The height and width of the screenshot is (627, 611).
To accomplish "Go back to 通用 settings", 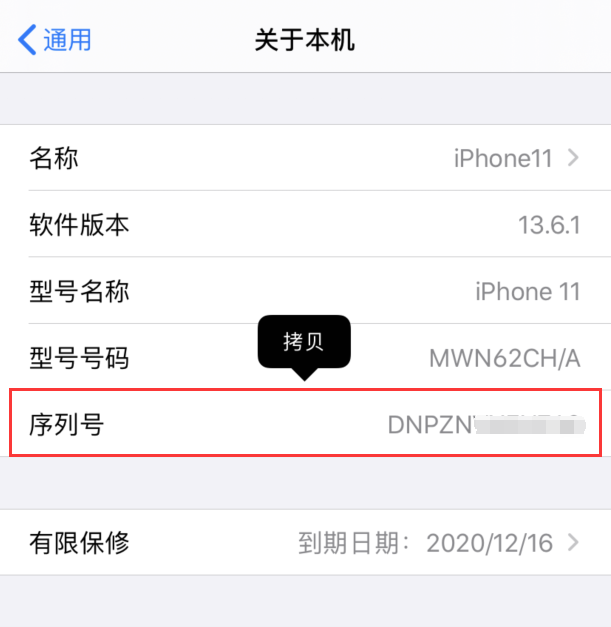I will point(55,40).
